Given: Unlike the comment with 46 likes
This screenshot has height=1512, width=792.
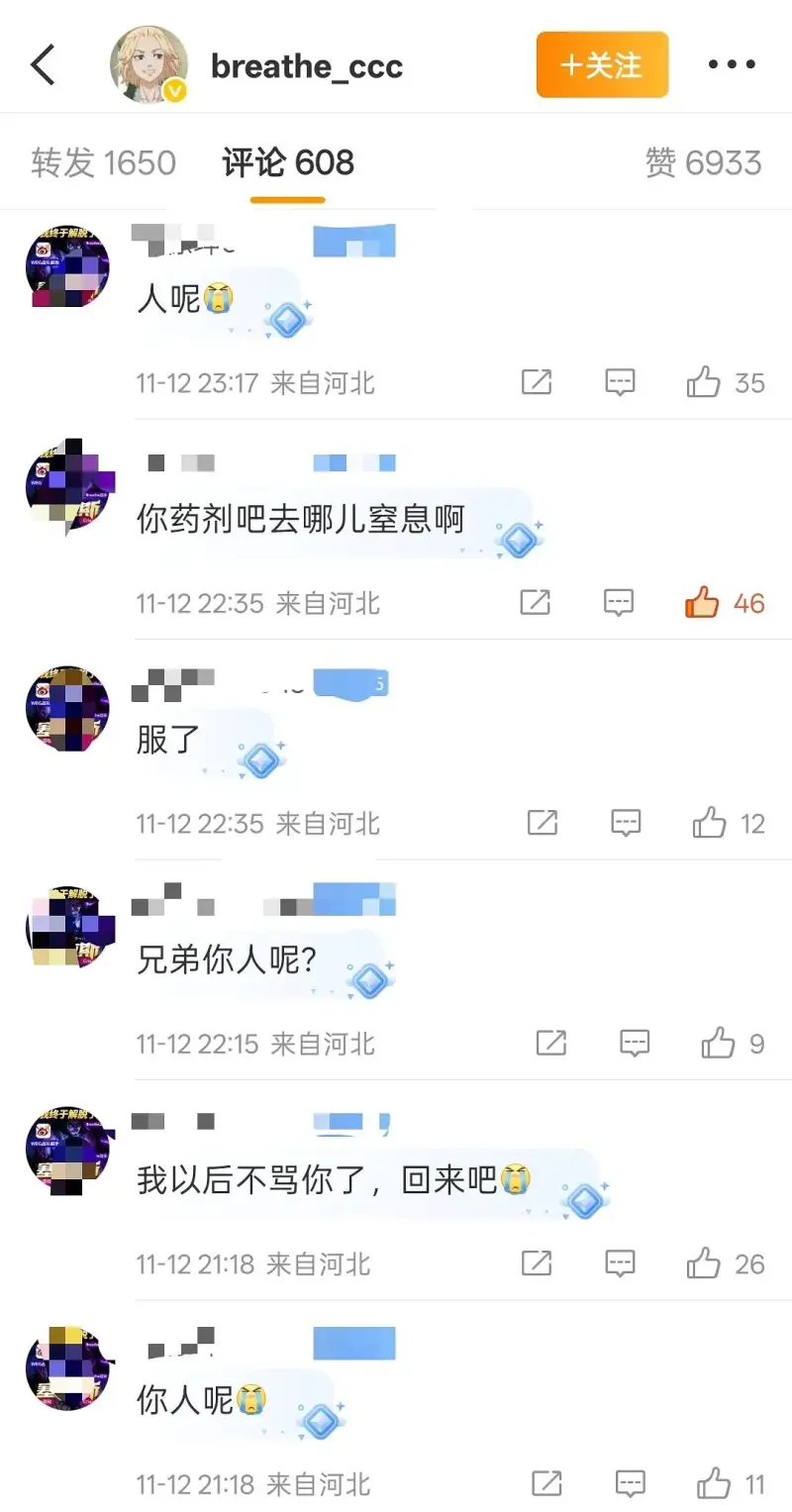Looking at the screenshot, I should click(x=703, y=602).
